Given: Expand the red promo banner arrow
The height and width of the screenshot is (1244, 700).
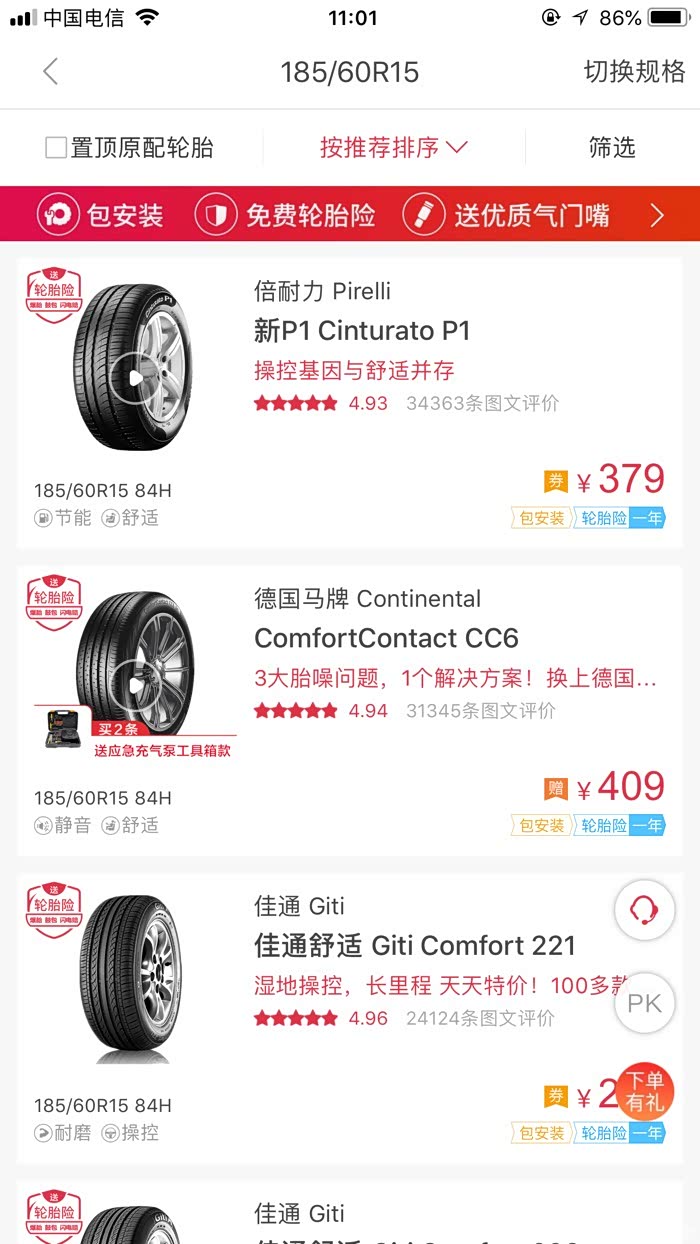Looking at the screenshot, I should tap(656, 215).
